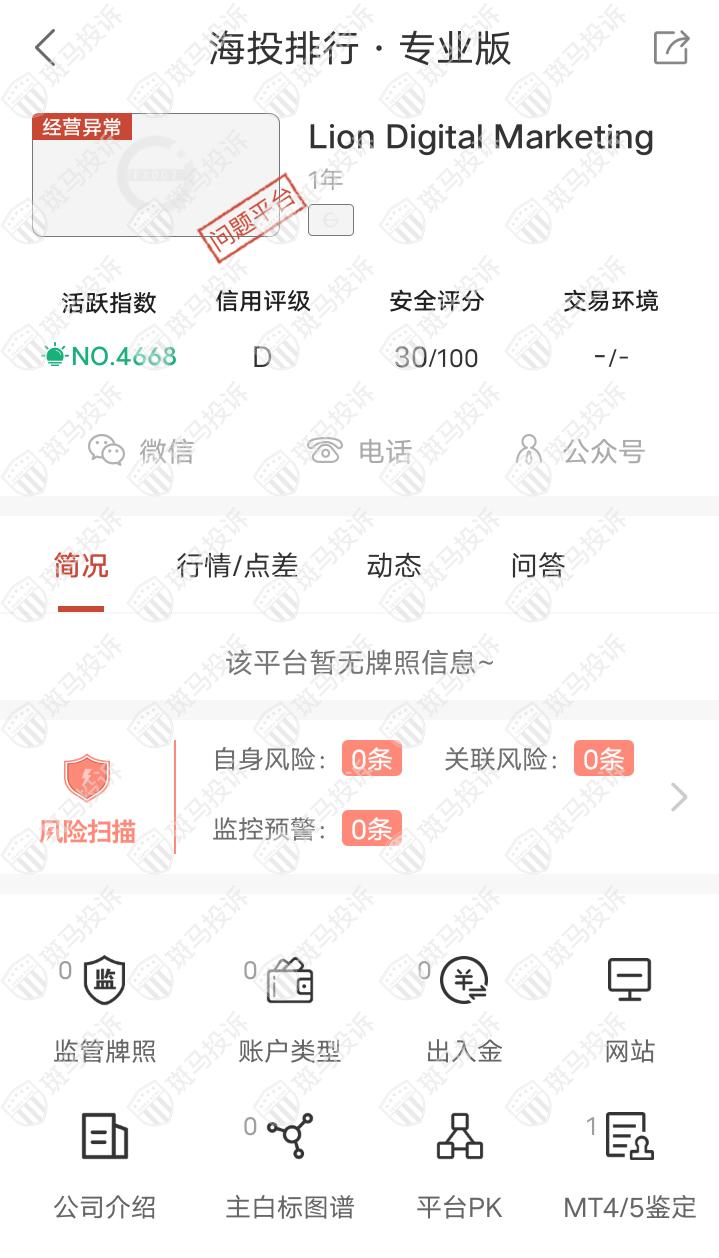719x1258 pixels.
Task: Open 出入金 details
Action: (465, 1008)
